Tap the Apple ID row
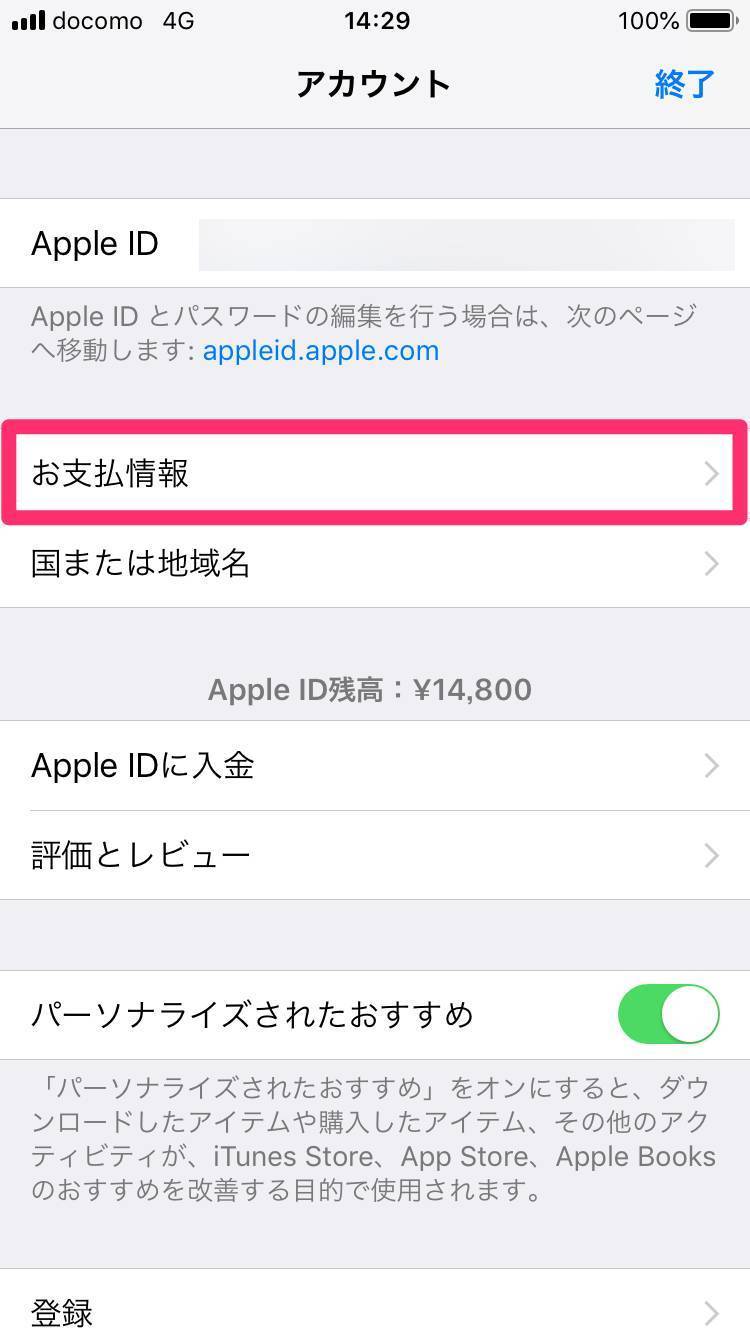 click(x=374, y=244)
